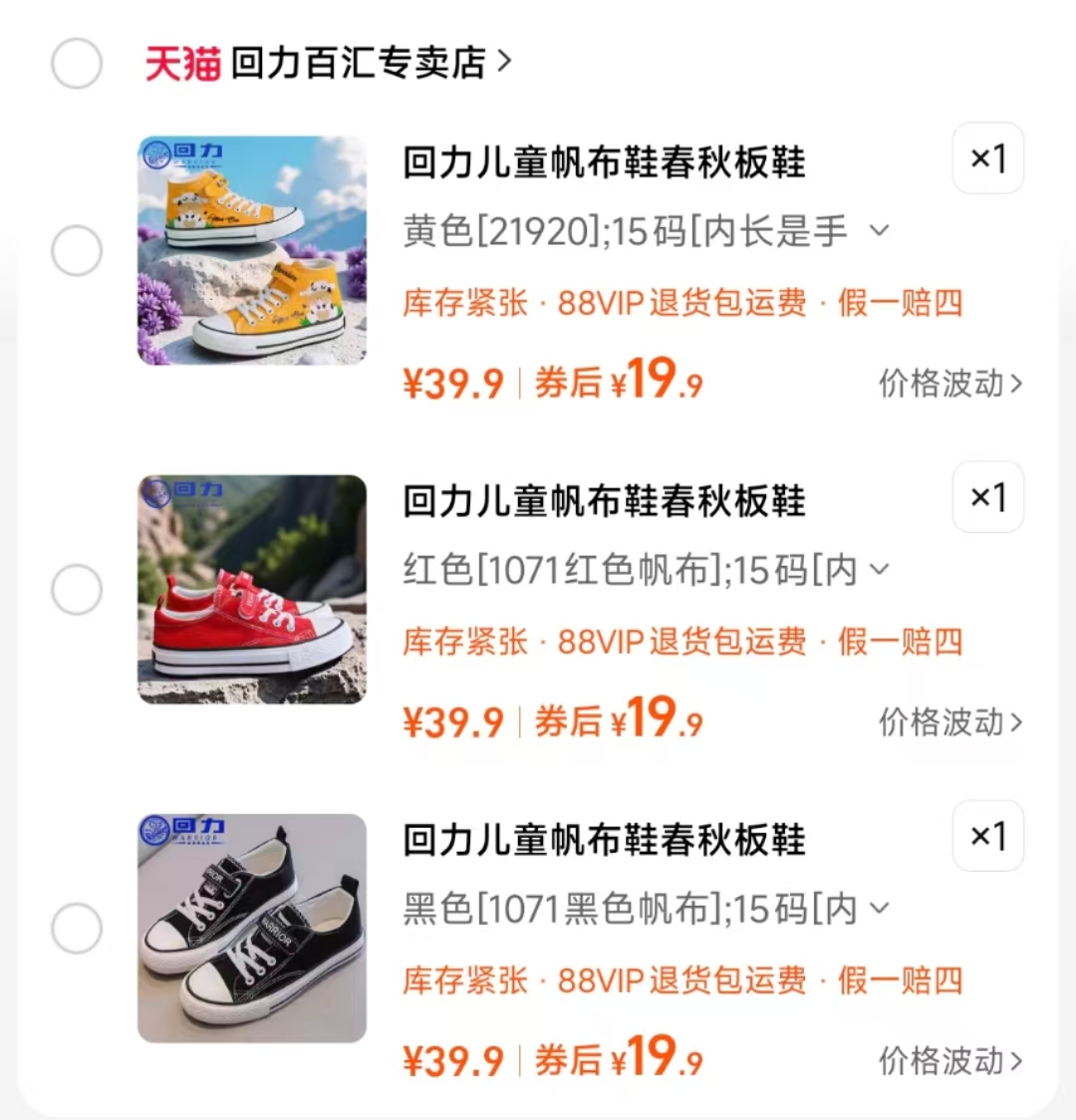The image size is (1076, 1120).
Task: Expand the 黑色[1071黑色帆布] specification dropdown
Action: coord(880,908)
